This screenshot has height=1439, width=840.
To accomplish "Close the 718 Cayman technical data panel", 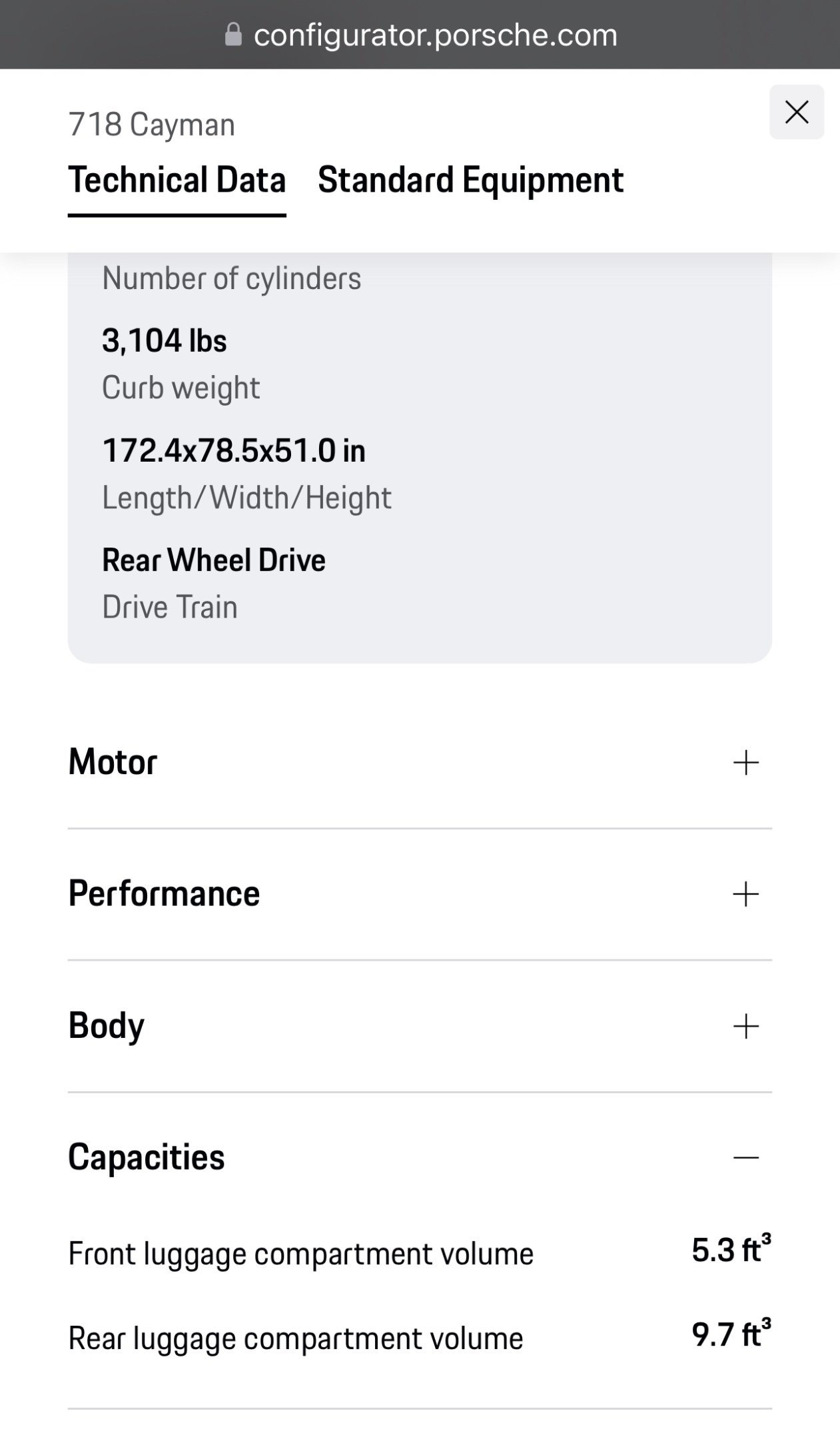I will coord(797,112).
